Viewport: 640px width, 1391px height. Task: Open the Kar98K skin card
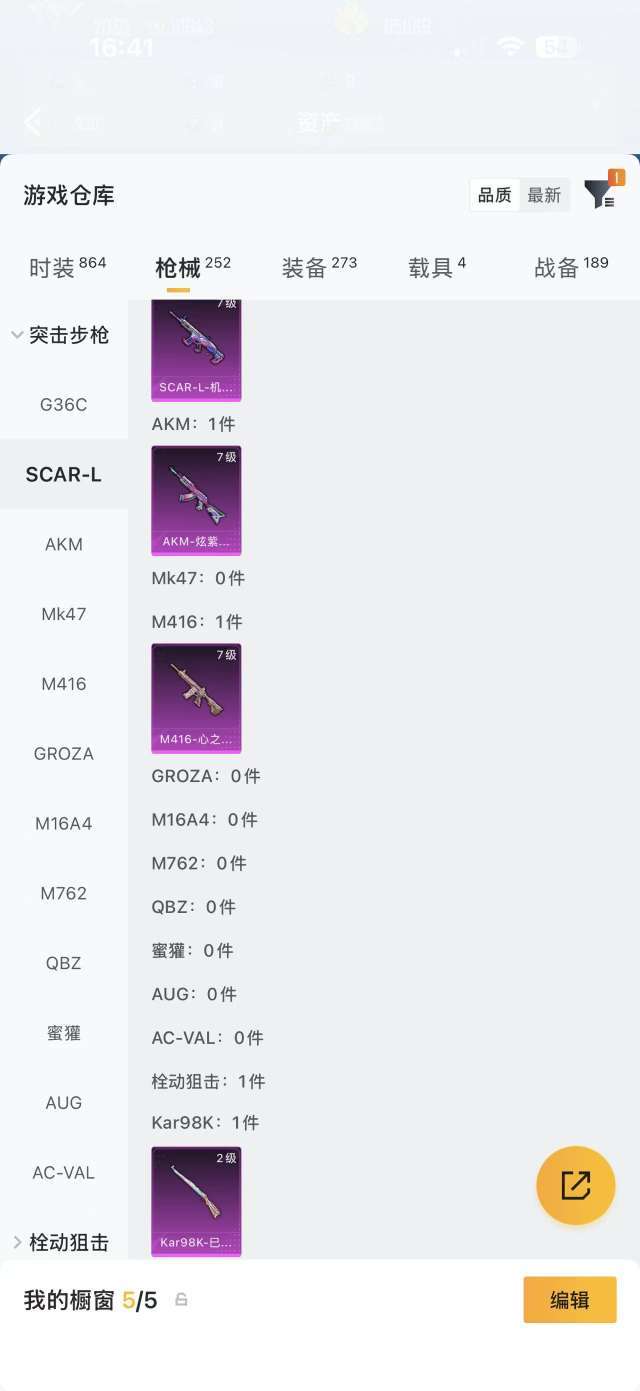(196, 1201)
